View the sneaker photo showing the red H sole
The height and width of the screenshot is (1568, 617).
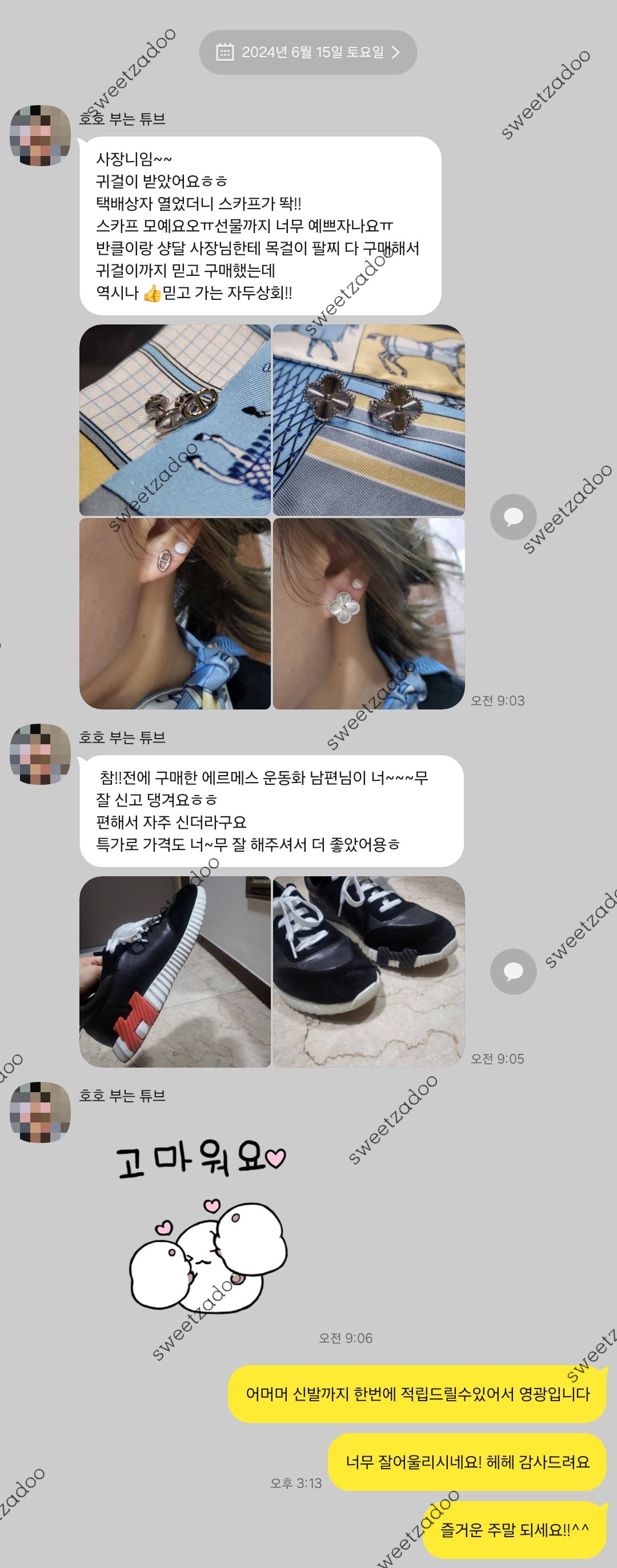tap(175, 972)
